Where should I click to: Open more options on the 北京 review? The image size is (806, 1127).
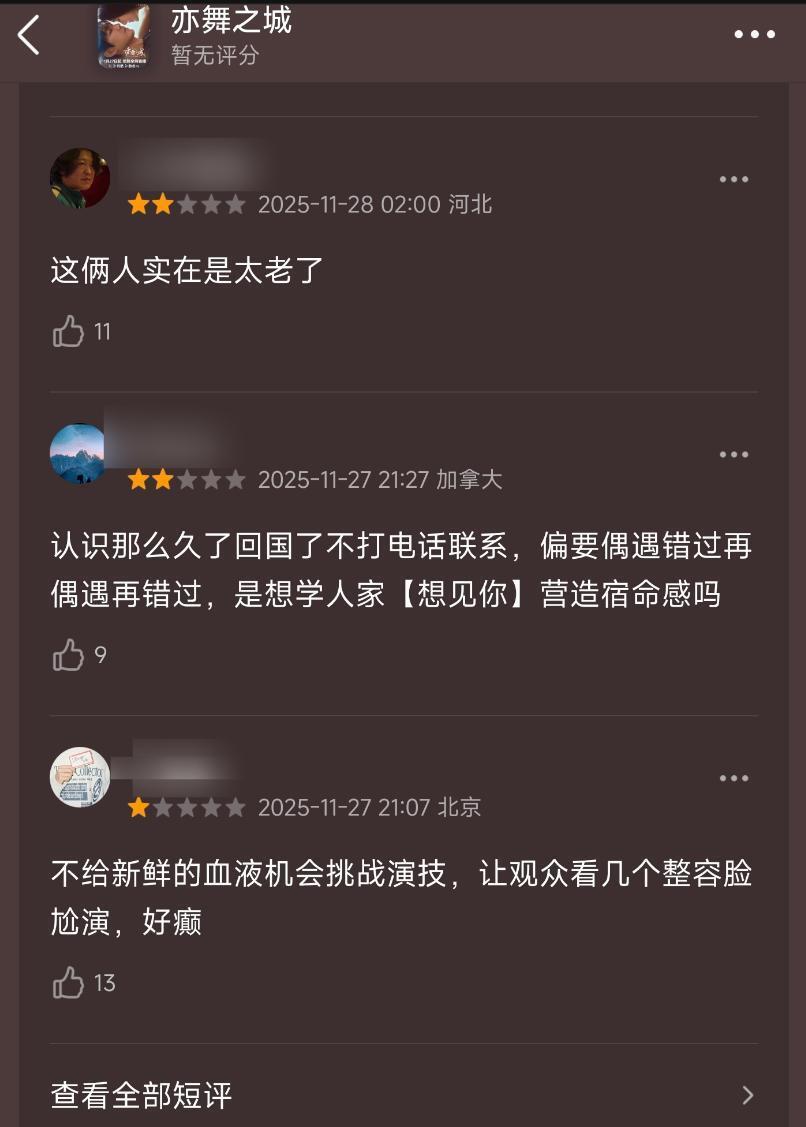point(733,779)
